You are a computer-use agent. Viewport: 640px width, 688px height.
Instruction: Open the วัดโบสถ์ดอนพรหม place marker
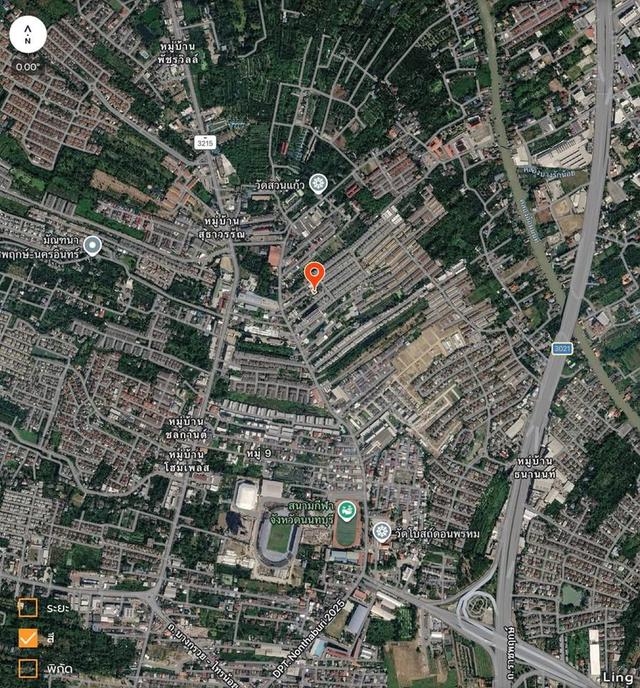[381, 531]
